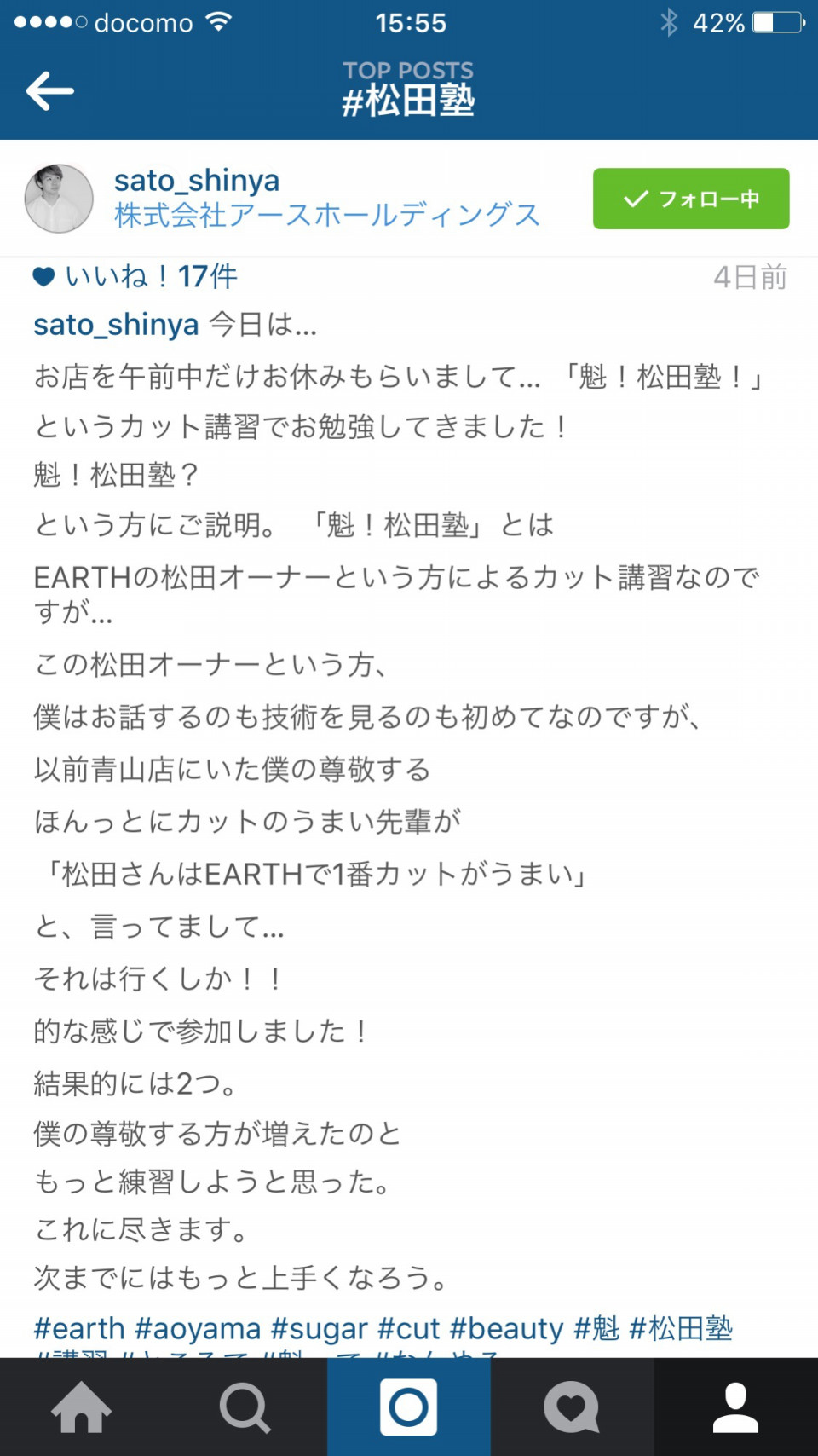Open the #aoyama hashtag
Screen dimensions: 818x1456
(198, 1328)
